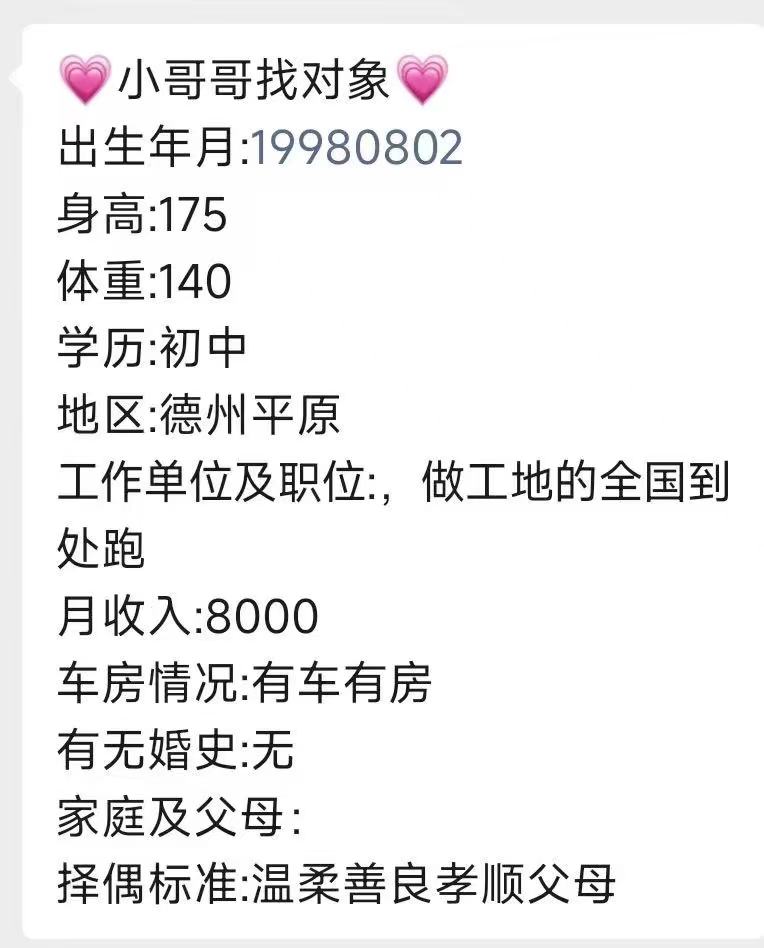The image size is (764, 948).
Task: Tap the highlighted number 19980802
Action: point(355,148)
